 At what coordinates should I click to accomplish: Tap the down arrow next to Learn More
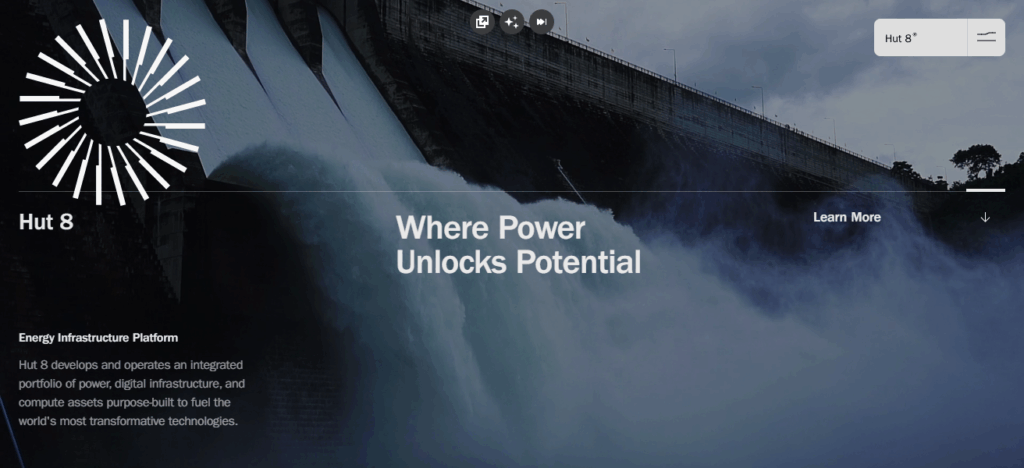click(985, 217)
